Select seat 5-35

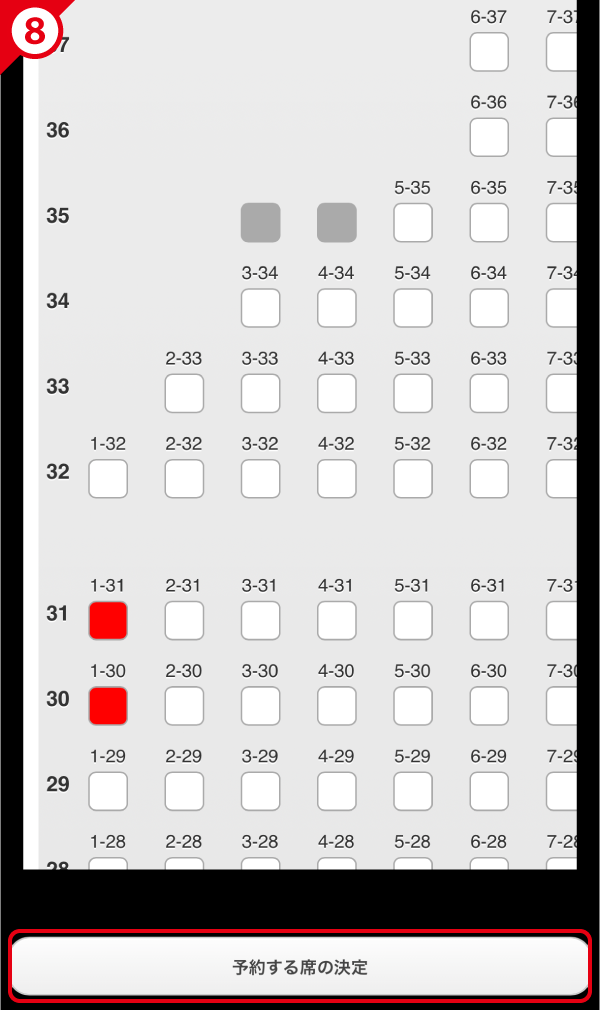point(412,223)
